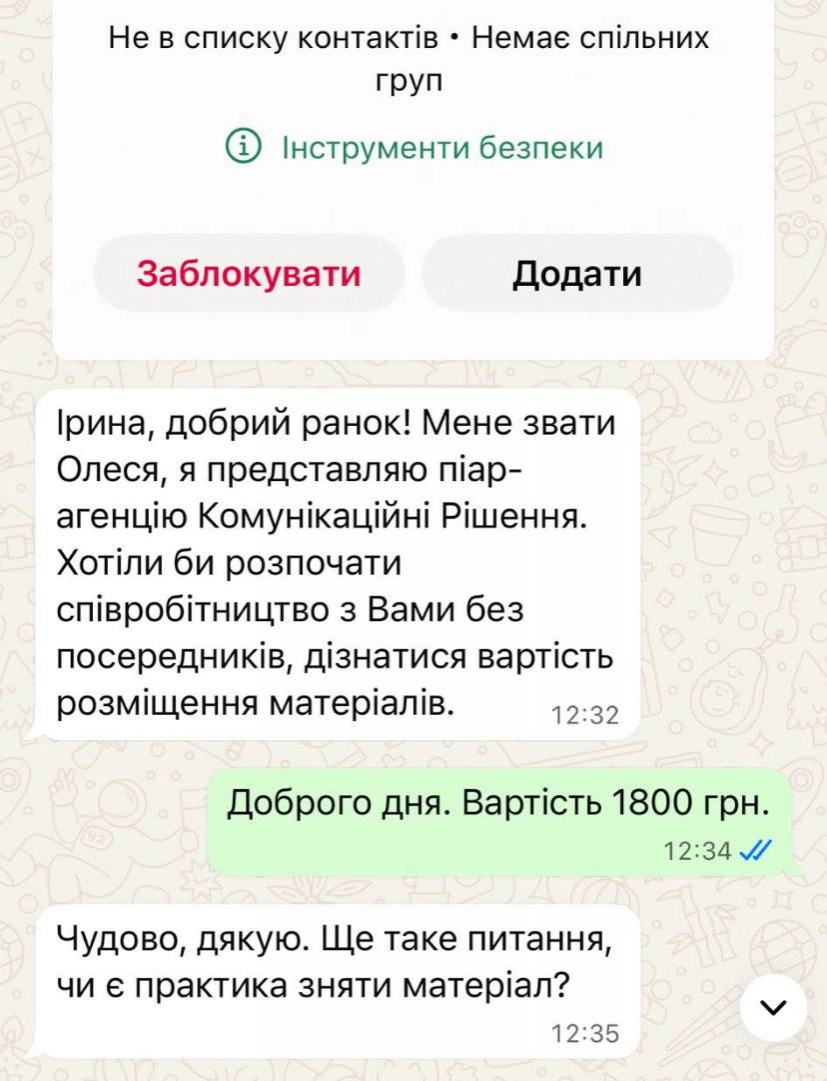
Task: Add the sender to contacts with Додати
Action: tap(577, 274)
